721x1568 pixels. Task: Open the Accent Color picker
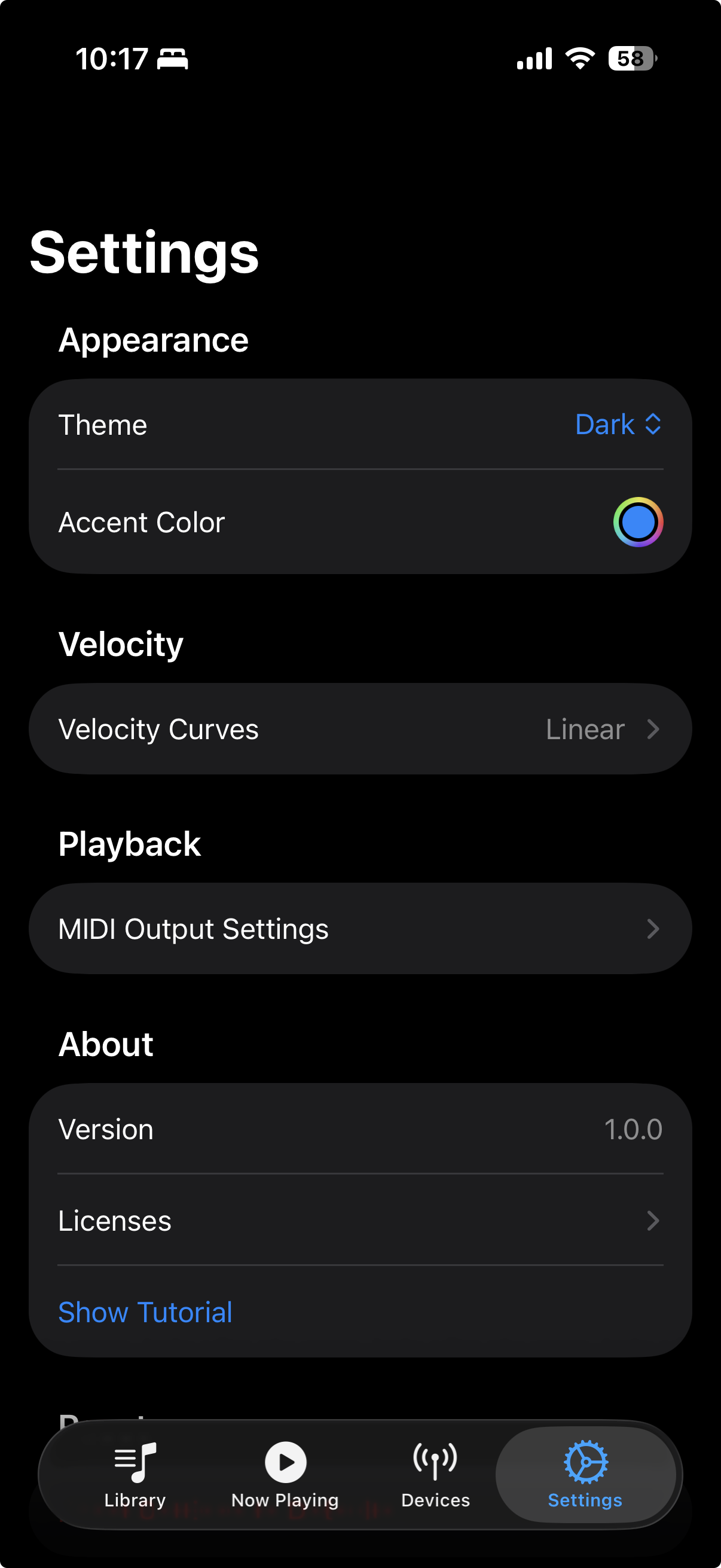pyautogui.click(x=638, y=521)
